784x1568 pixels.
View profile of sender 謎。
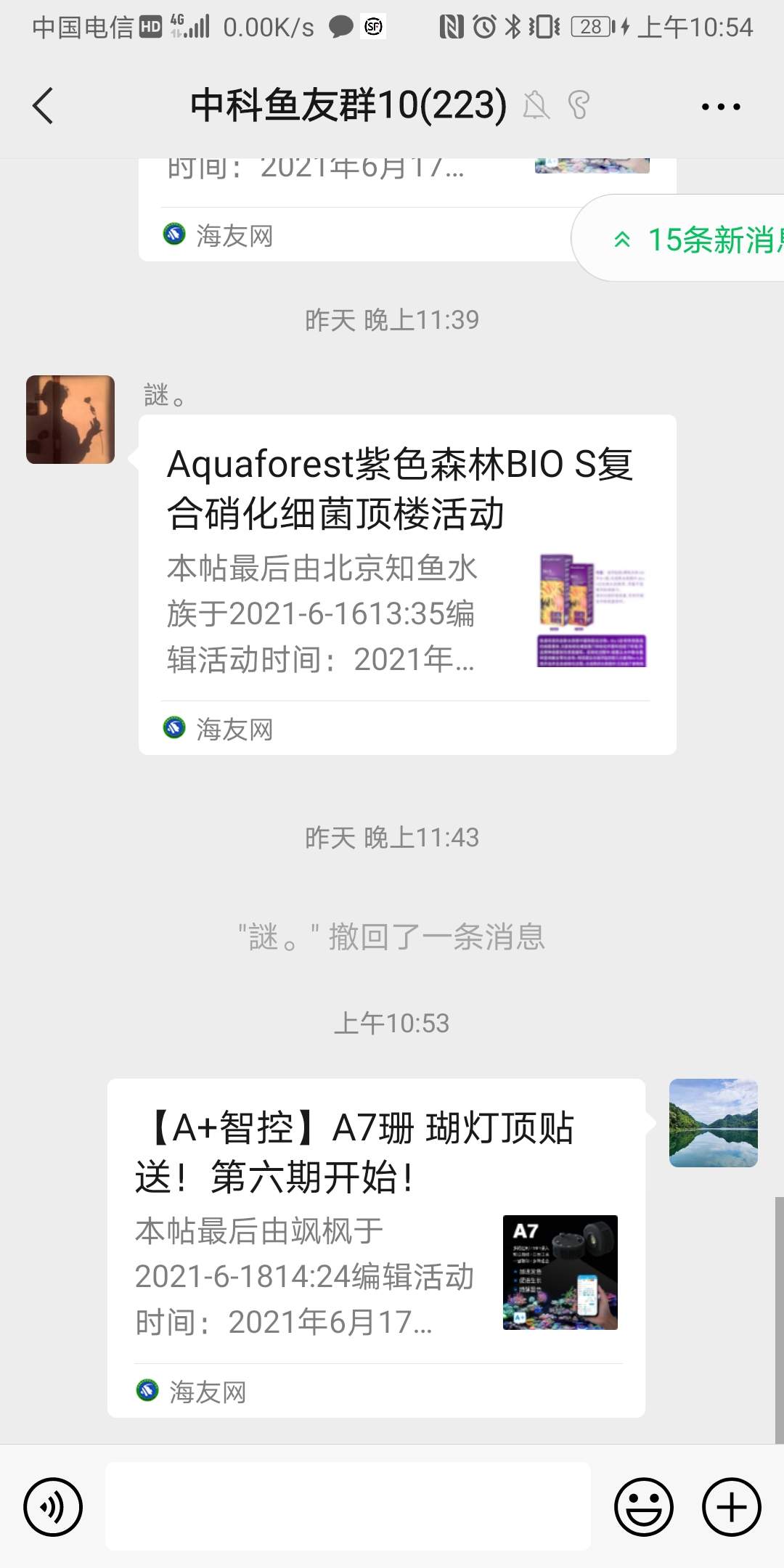[x=70, y=420]
